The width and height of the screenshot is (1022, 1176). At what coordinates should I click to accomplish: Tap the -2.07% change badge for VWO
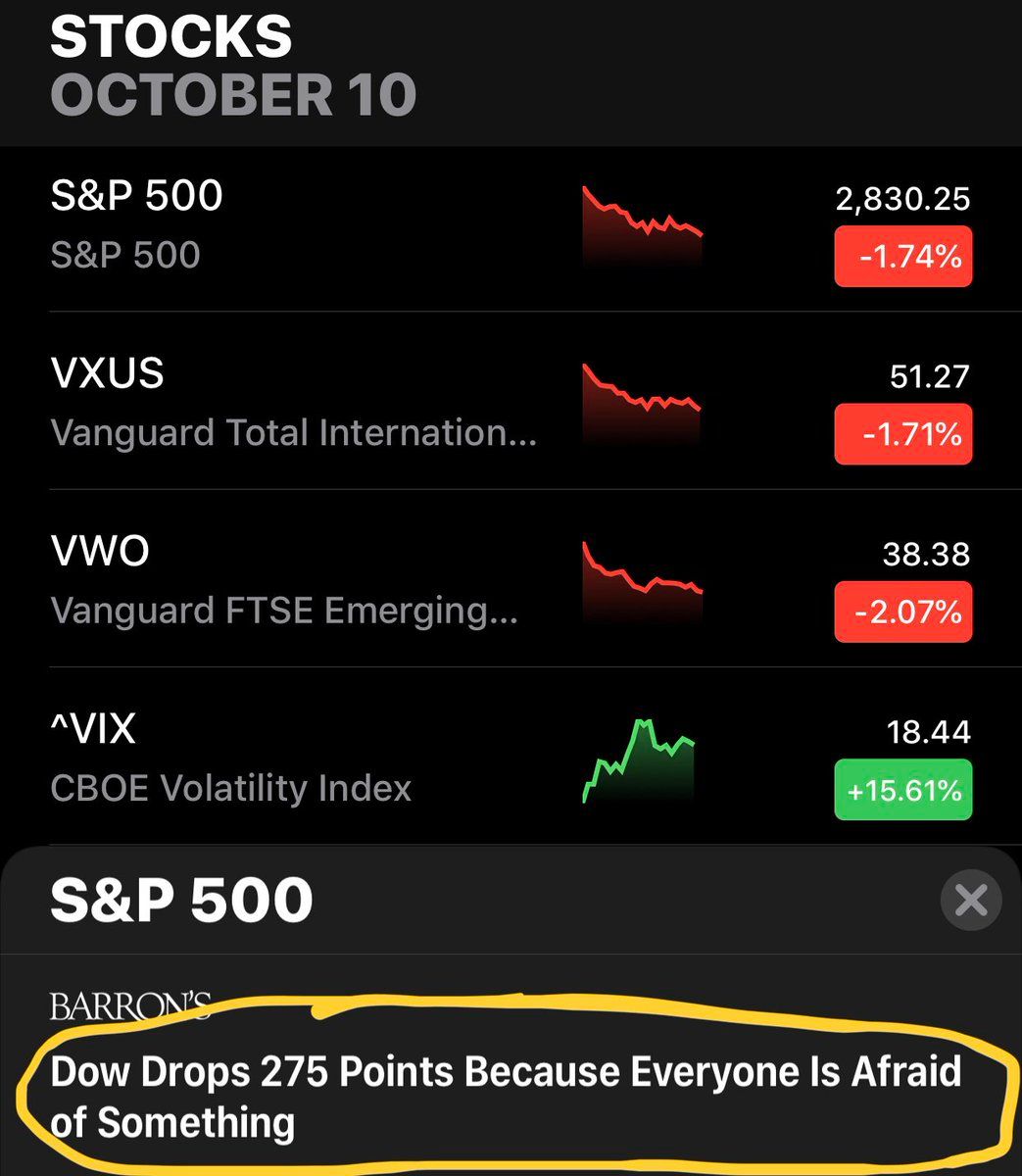[902, 612]
